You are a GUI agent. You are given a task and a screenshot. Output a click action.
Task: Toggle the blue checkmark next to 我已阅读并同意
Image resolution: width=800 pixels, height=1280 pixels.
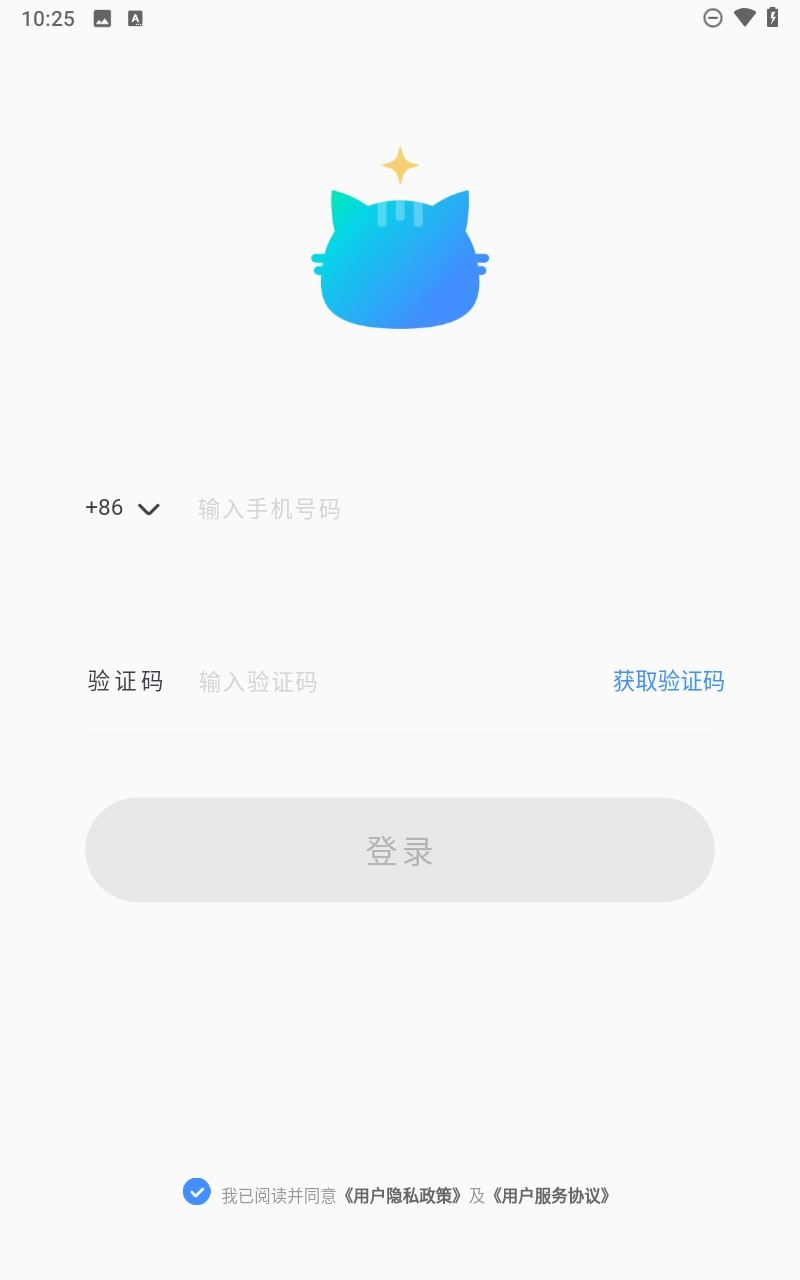coord(196,1192)
